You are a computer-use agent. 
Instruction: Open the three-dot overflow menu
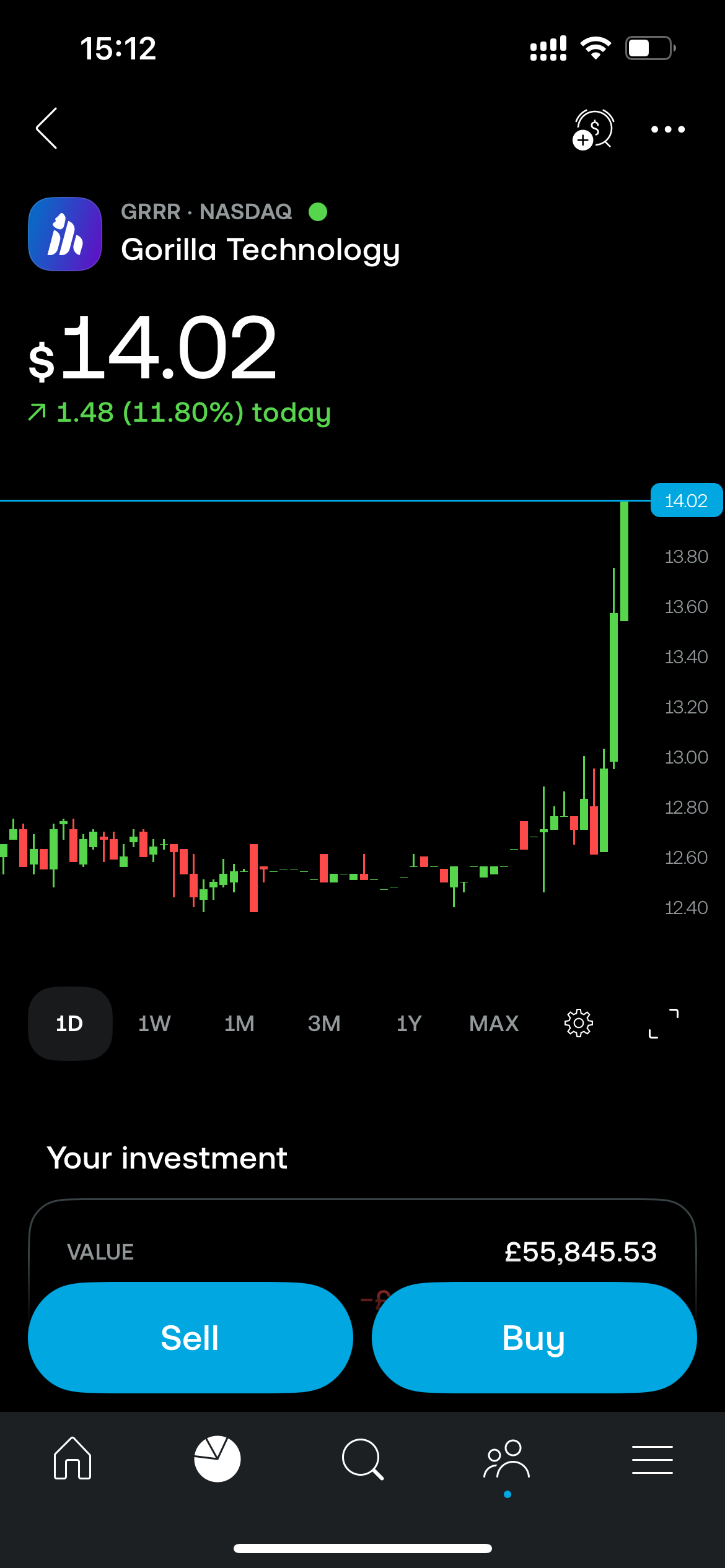[668, 129]
